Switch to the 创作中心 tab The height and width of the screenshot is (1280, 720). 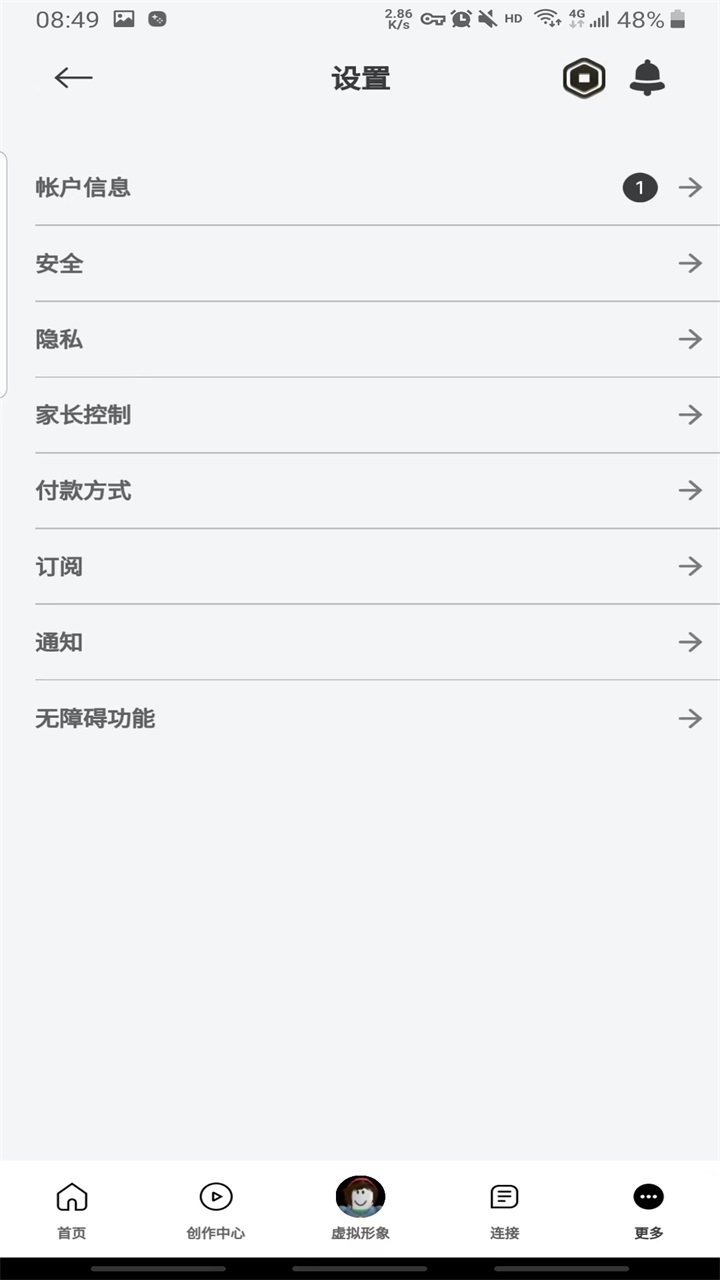[x=216, y=1209]
